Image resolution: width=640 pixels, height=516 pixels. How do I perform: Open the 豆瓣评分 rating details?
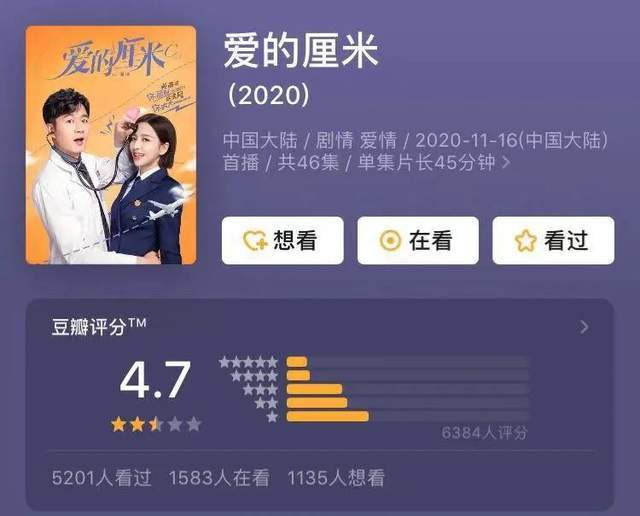tap(584, 327)
